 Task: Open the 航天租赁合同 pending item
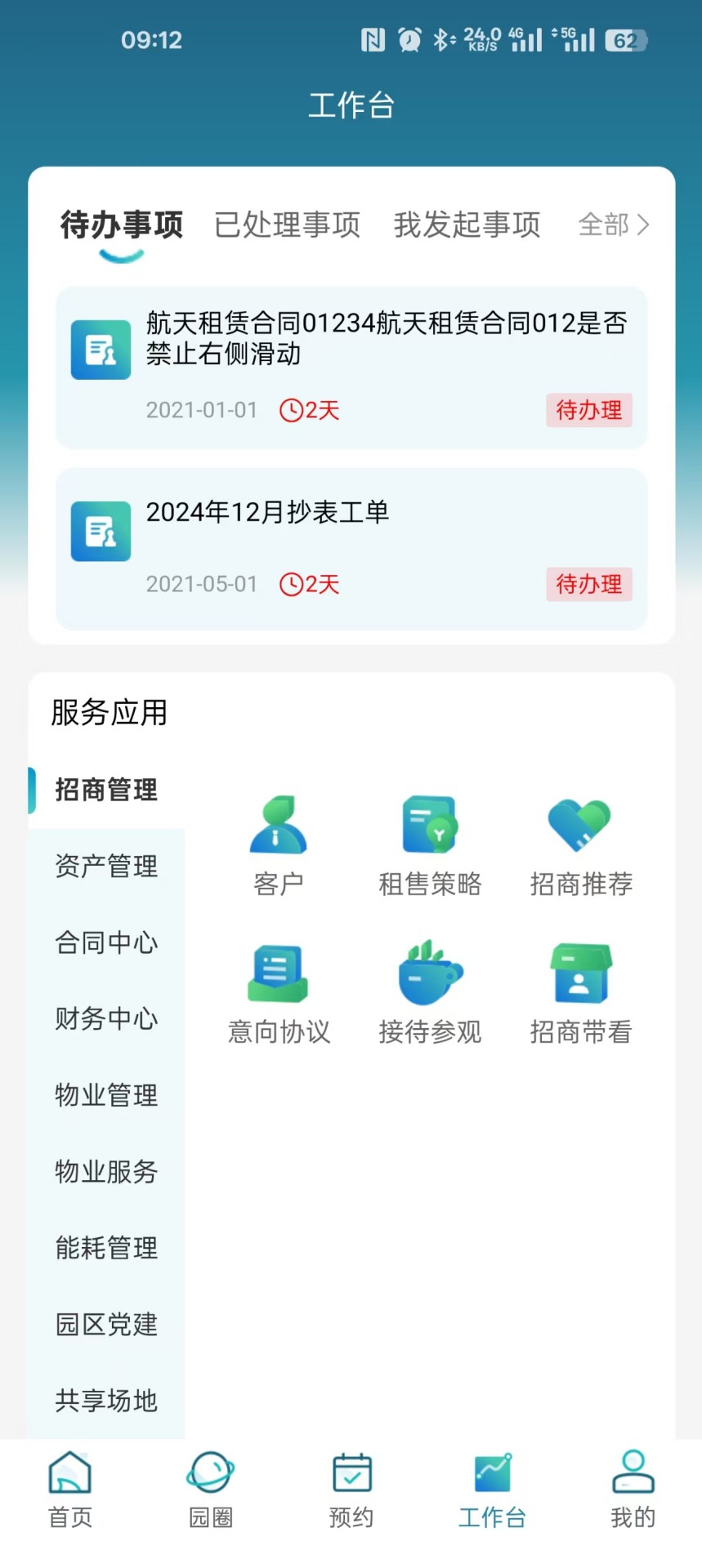351,367
